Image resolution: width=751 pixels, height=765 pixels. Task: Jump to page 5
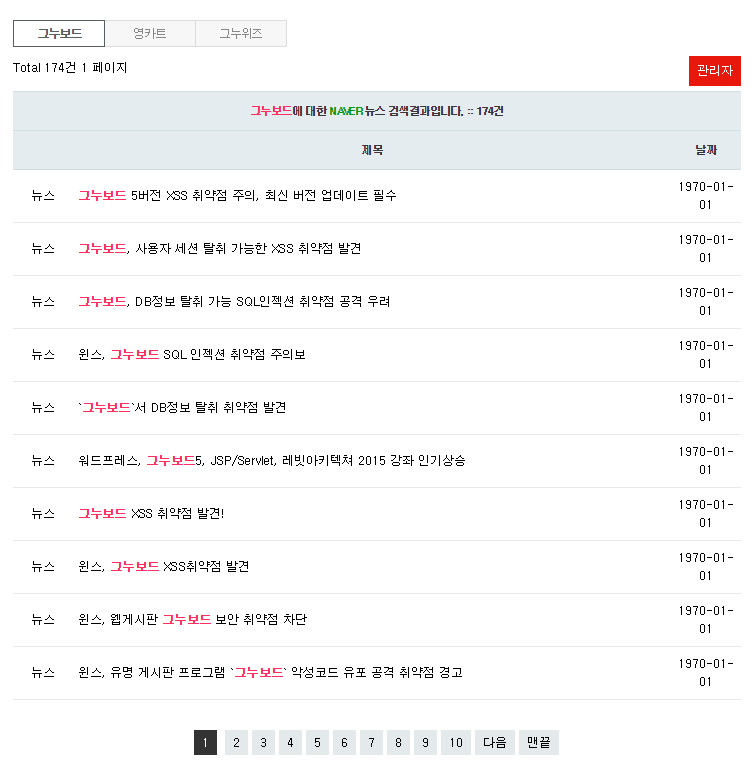click(x=317, y=743)
